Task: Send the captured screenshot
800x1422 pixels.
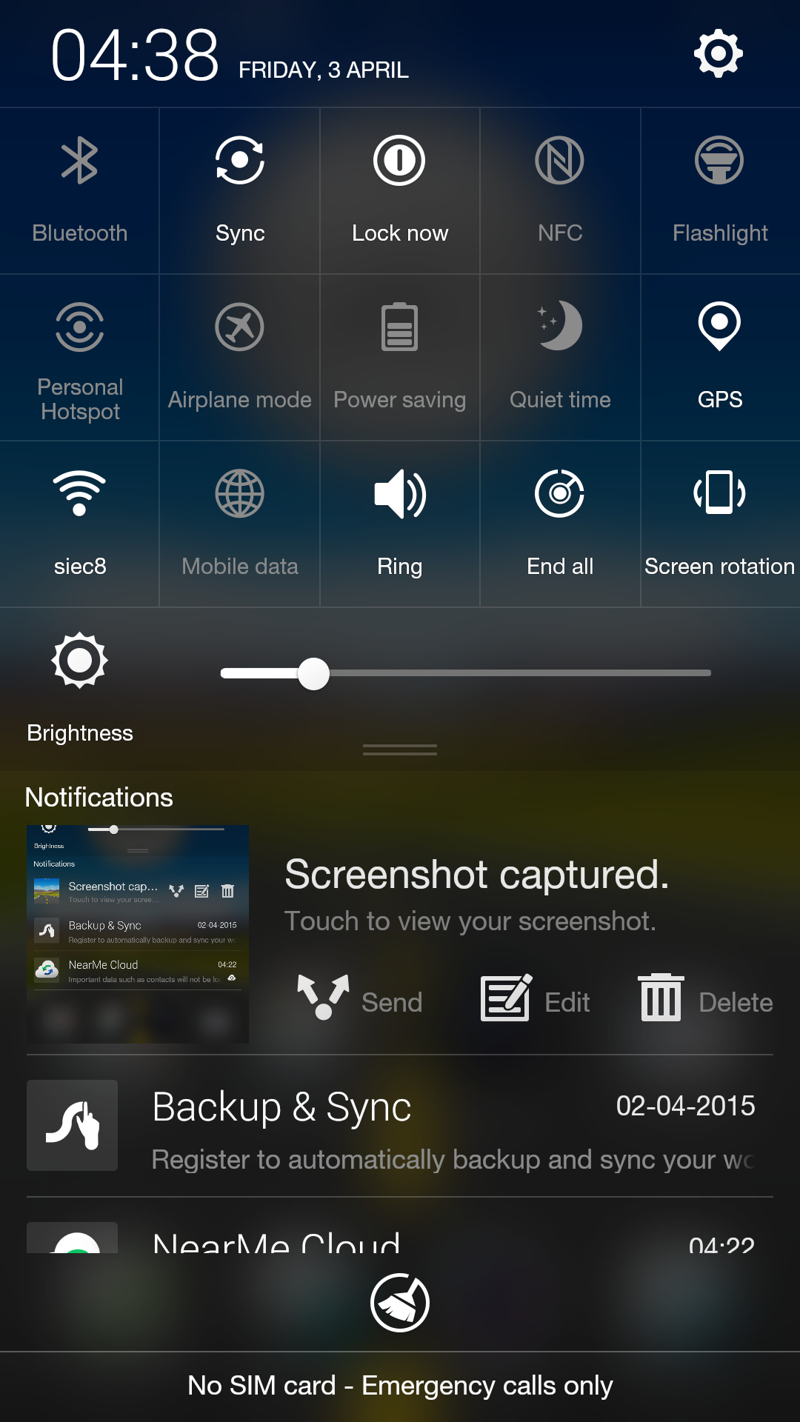Action: pyautogui.click(x=360, y=999)
